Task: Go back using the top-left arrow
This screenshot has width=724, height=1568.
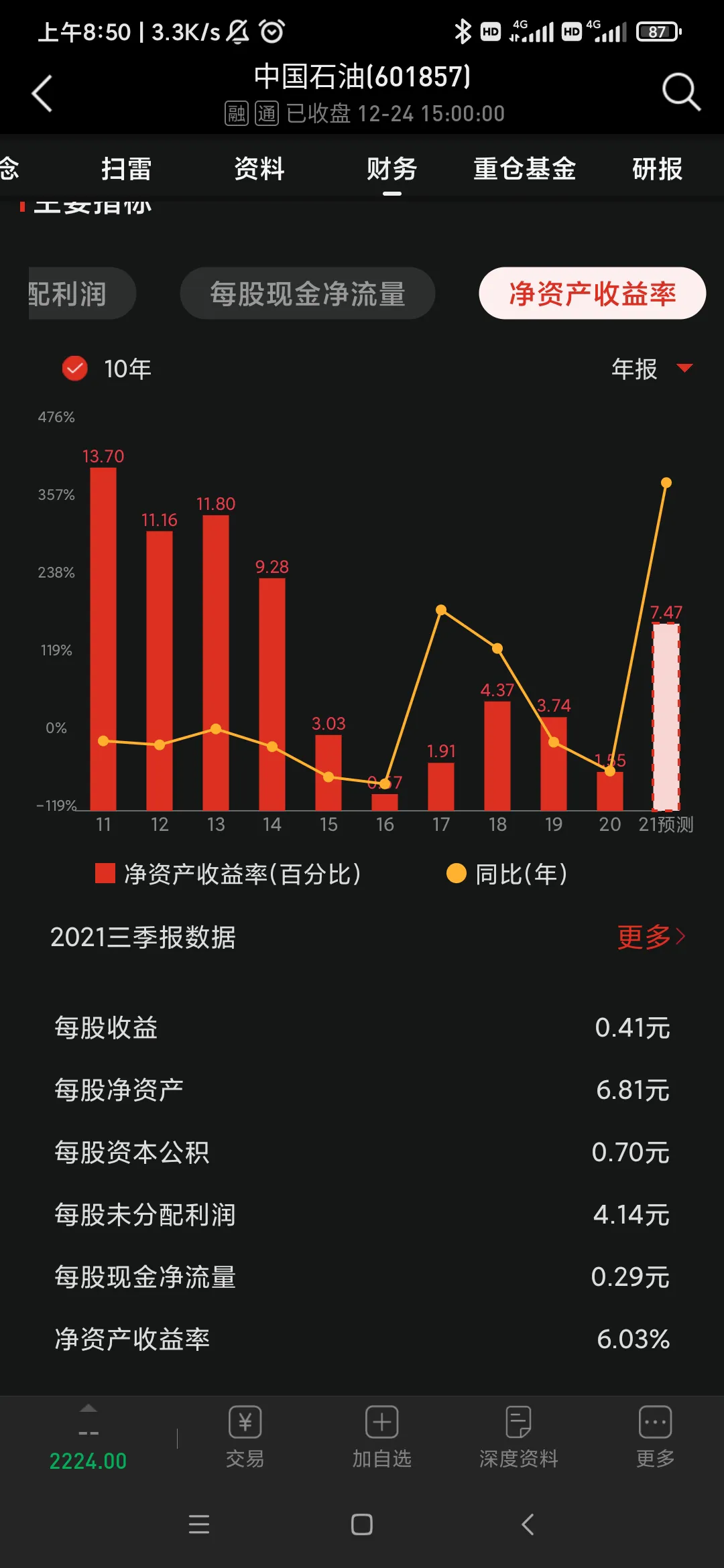Action: [x=42, y=93]
